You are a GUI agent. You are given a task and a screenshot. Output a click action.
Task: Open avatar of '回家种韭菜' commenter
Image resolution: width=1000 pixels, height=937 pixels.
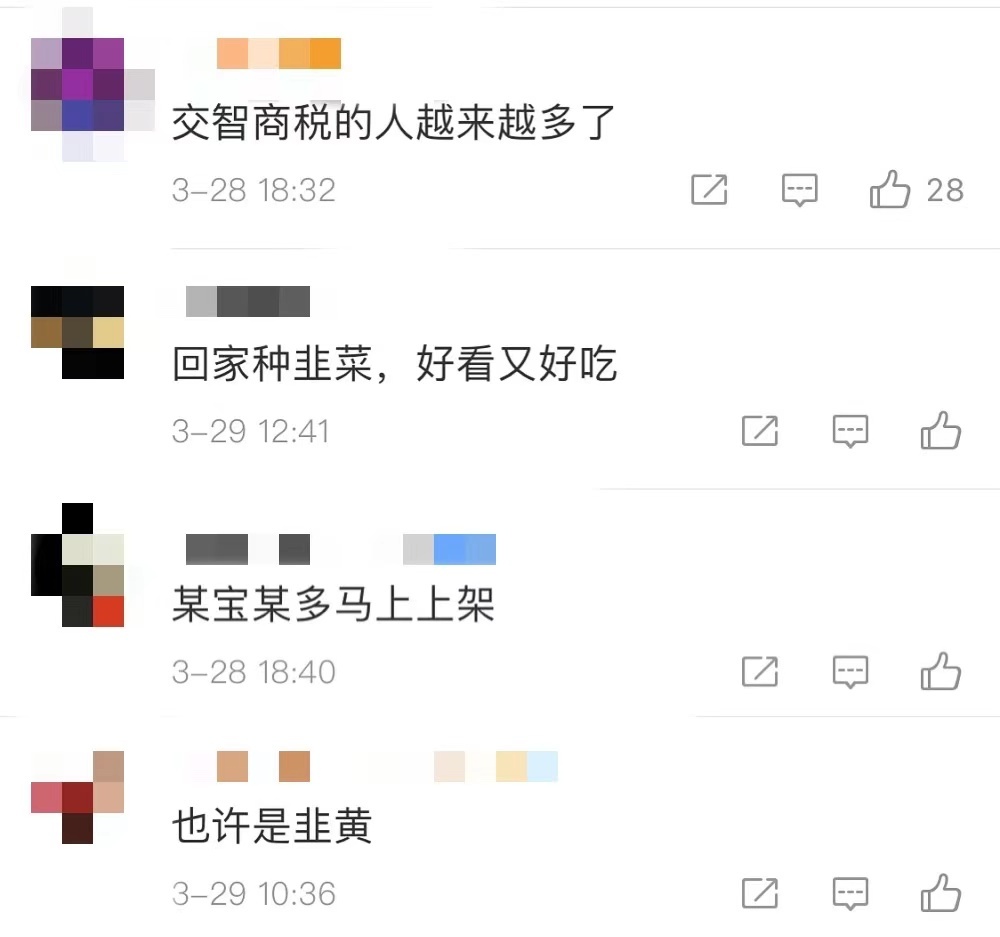pyautogui.click(x=78, y=332)
